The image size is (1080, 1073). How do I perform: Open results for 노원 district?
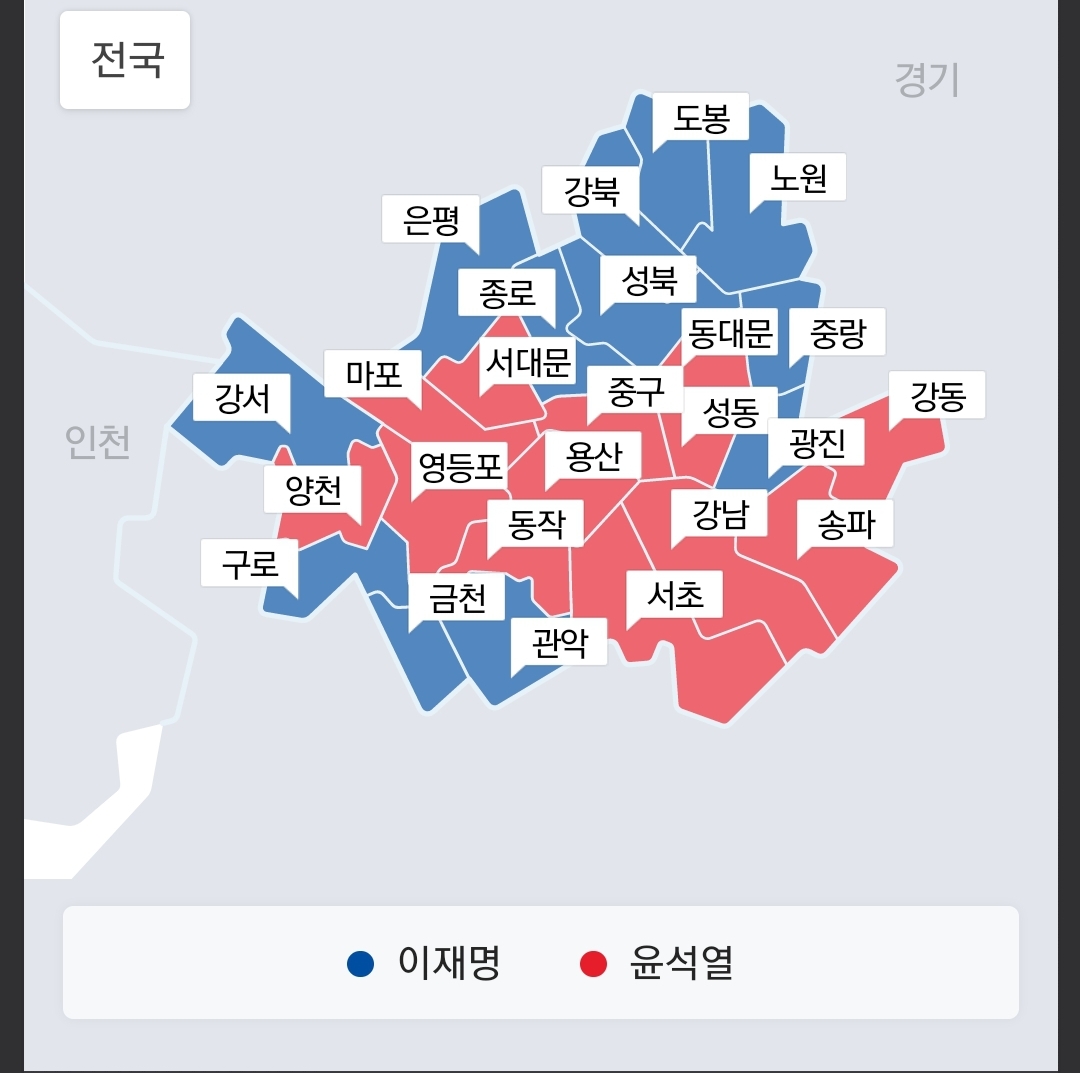tap(798, 177)
